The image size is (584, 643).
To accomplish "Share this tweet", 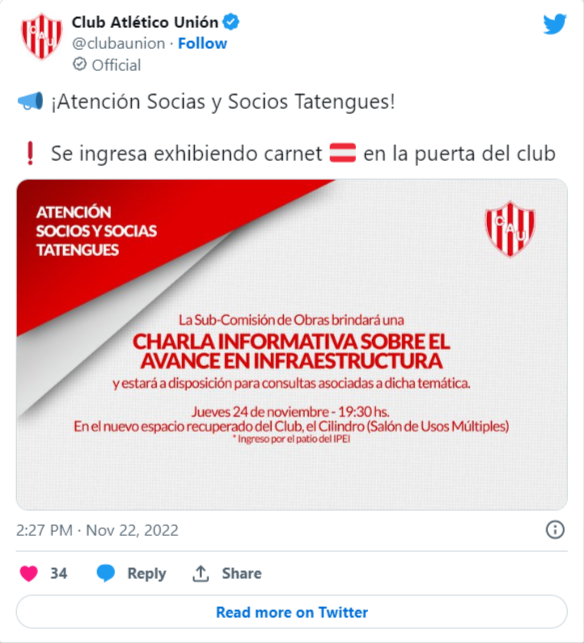I will click(x=227, y=573).
